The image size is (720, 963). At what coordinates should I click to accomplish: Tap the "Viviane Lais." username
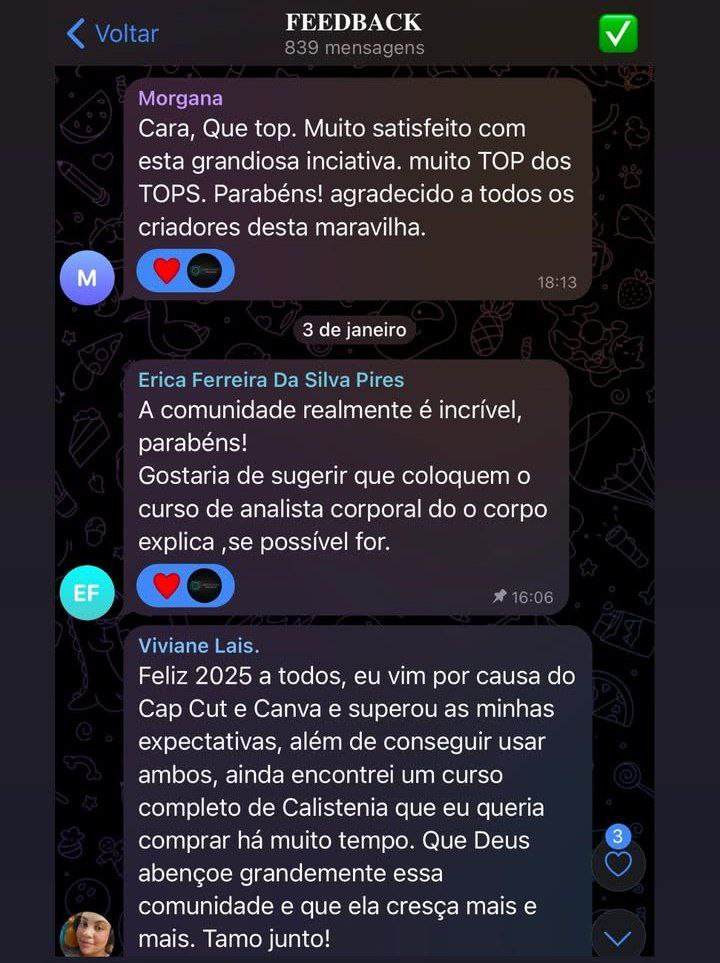(x=199, y=646)
